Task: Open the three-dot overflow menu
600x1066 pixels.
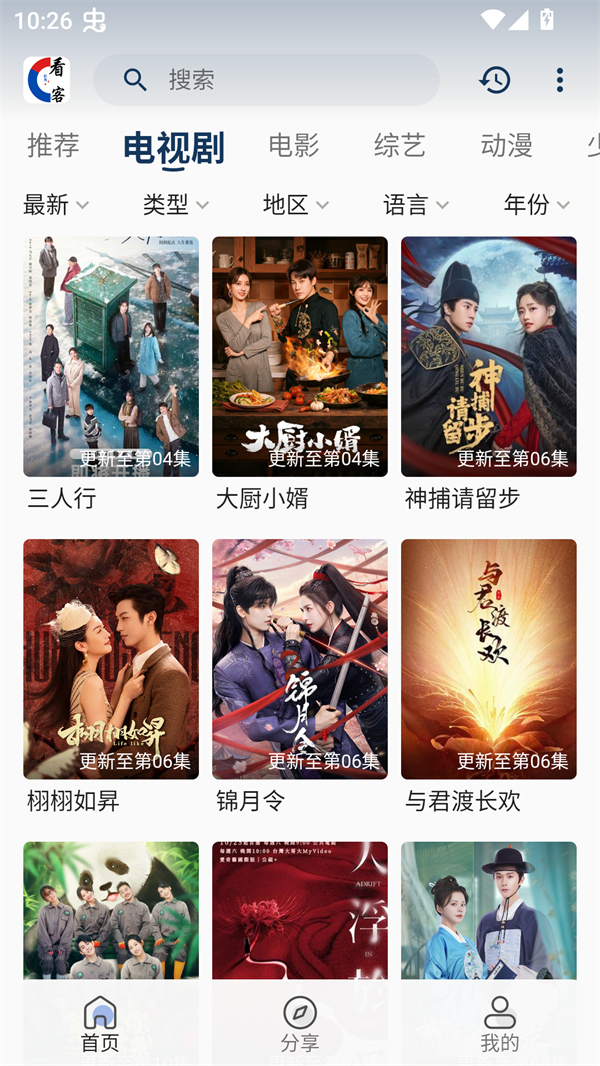Action: (x=560, y=80)
